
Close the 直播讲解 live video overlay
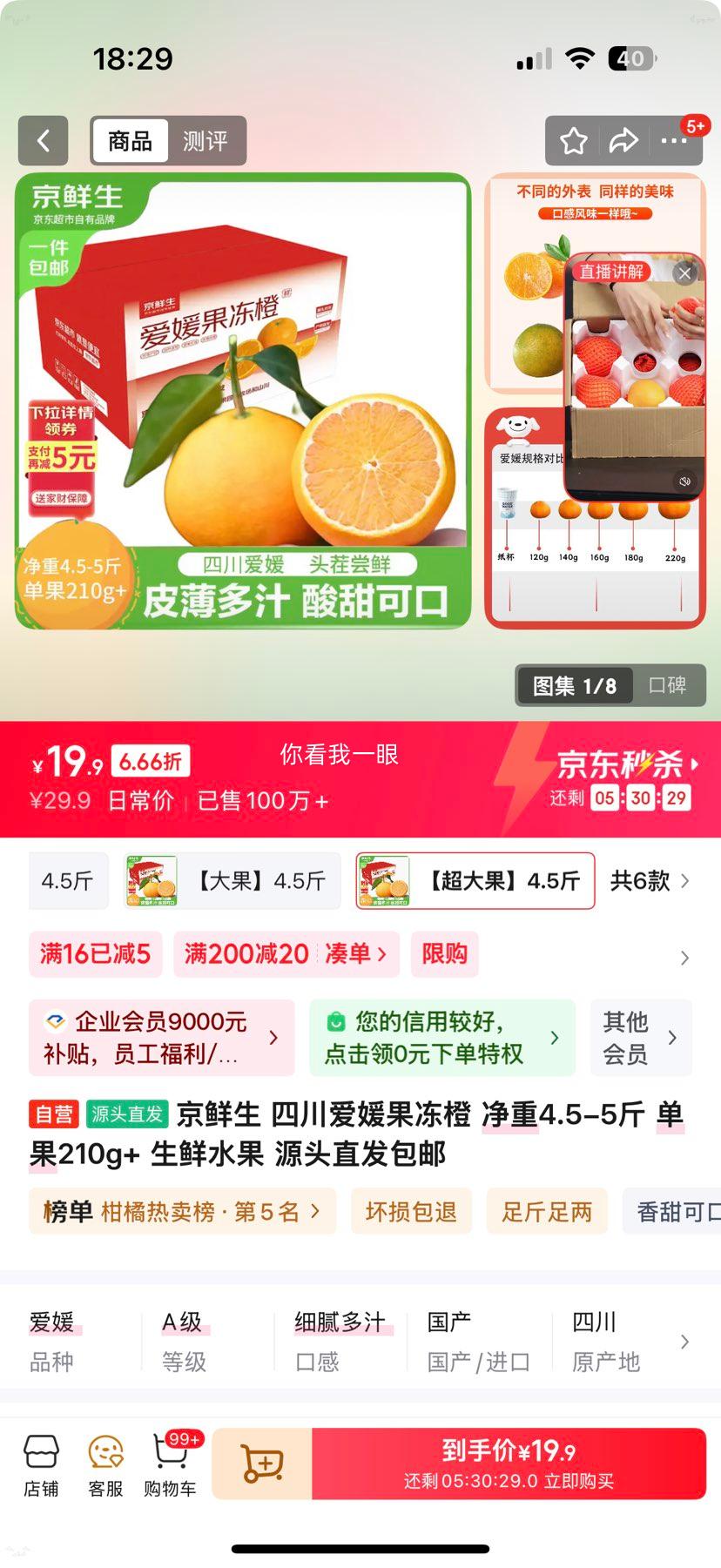pyautogui.click(x=686, y=273)
